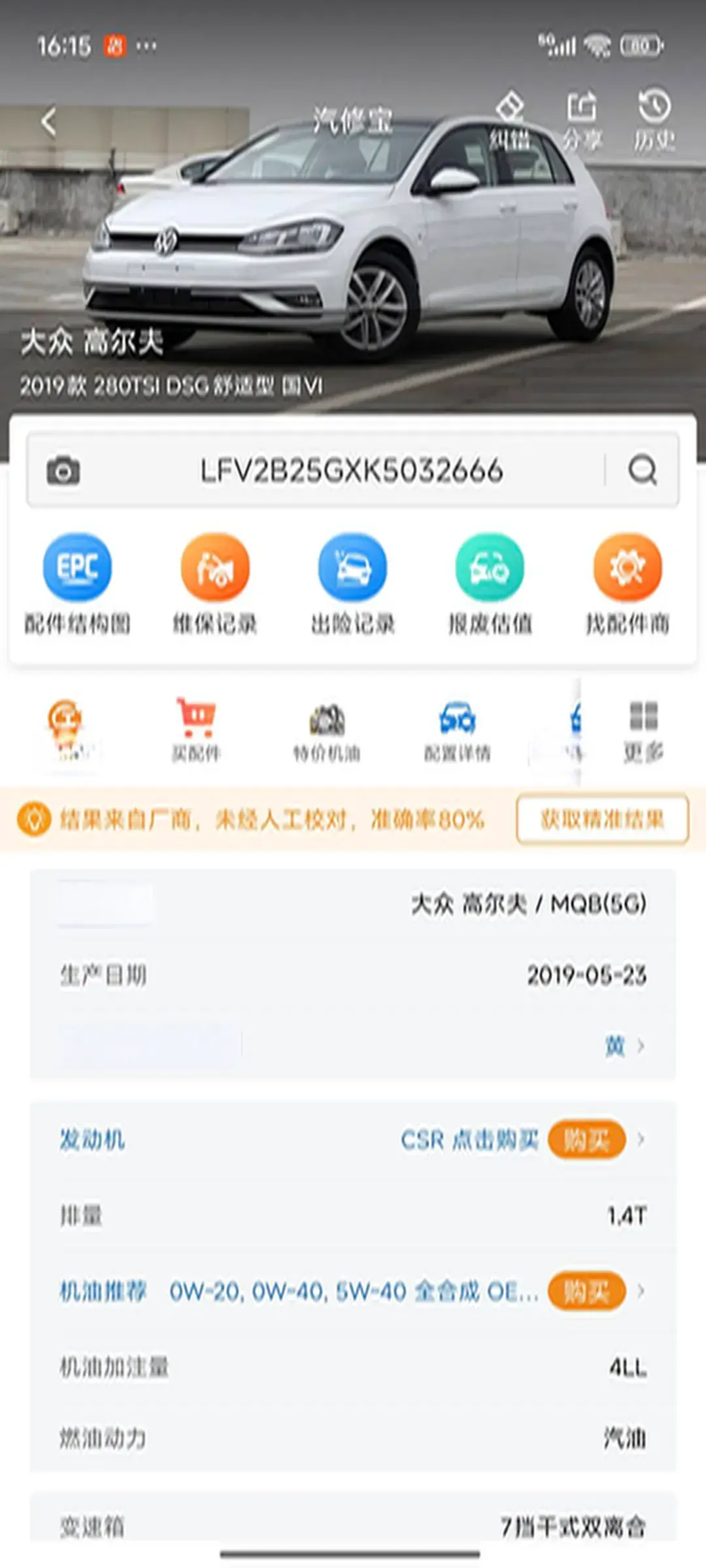
Task: Tap the magnifier search icon
Action: pyautogui.click(x=642, y=469)
